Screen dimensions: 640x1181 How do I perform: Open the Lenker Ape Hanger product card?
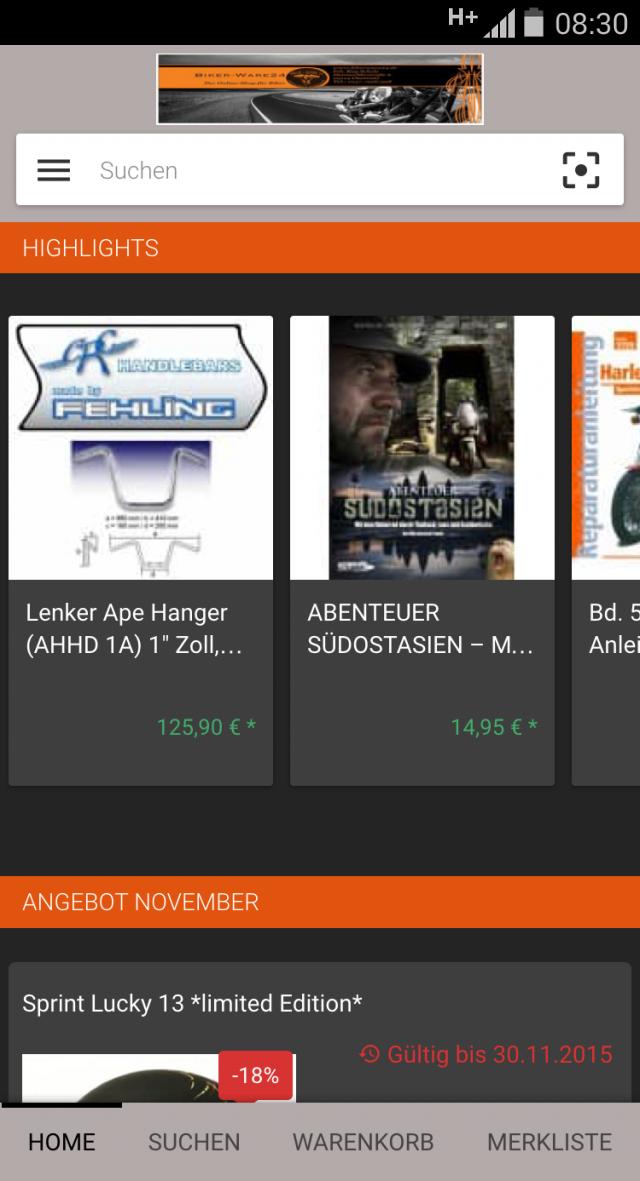141,550
